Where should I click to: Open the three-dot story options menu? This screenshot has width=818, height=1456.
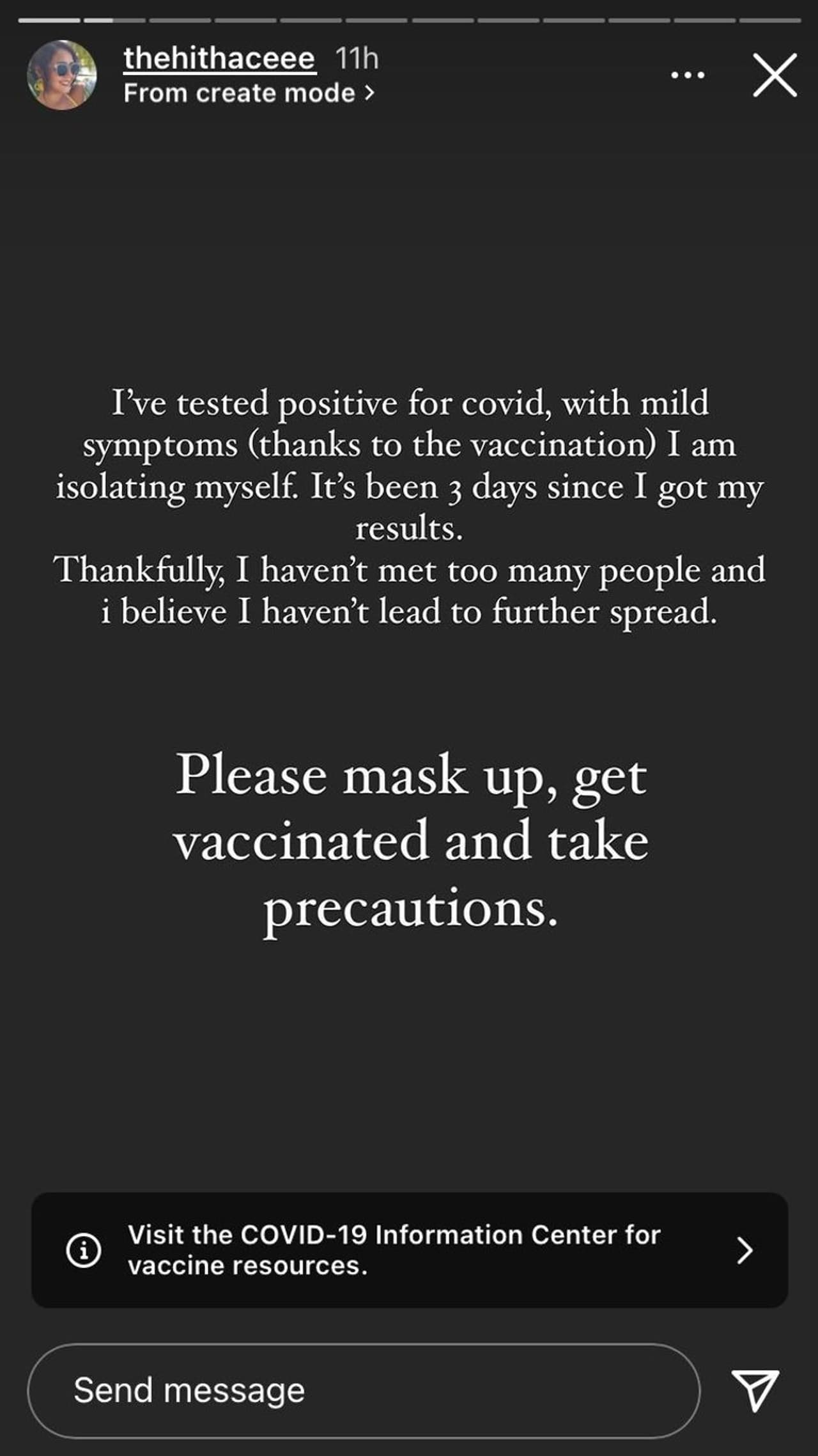point(688,75)
